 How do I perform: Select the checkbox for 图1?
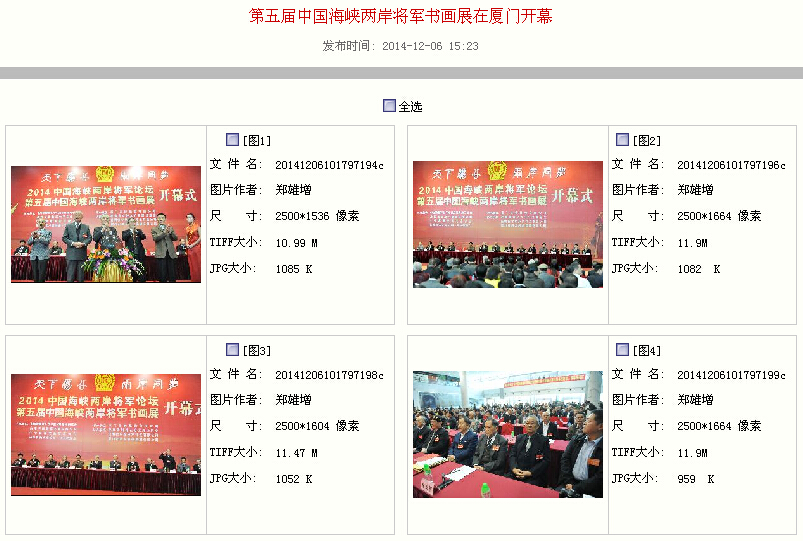coord(232,140)
